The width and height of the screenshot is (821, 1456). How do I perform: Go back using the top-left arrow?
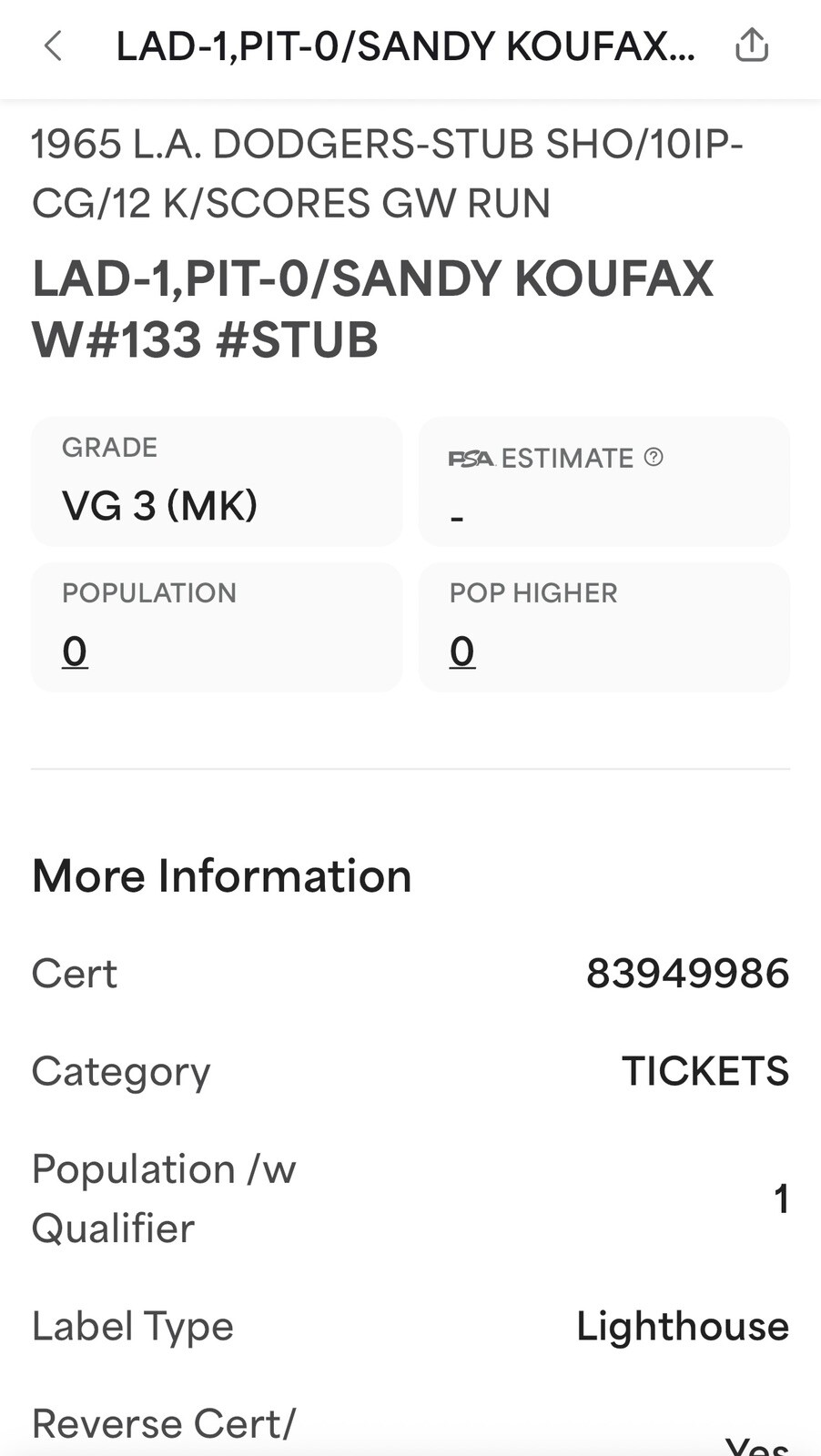pos(54,45)
